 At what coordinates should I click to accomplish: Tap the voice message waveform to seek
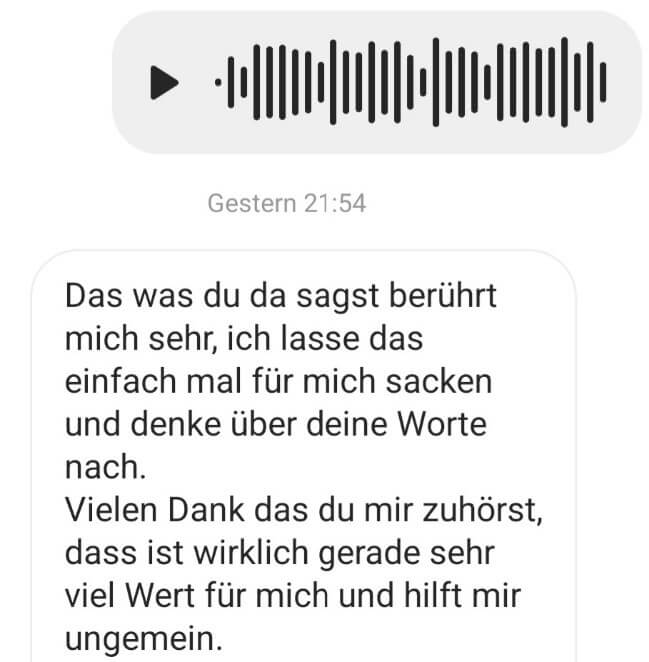point(410,82)
